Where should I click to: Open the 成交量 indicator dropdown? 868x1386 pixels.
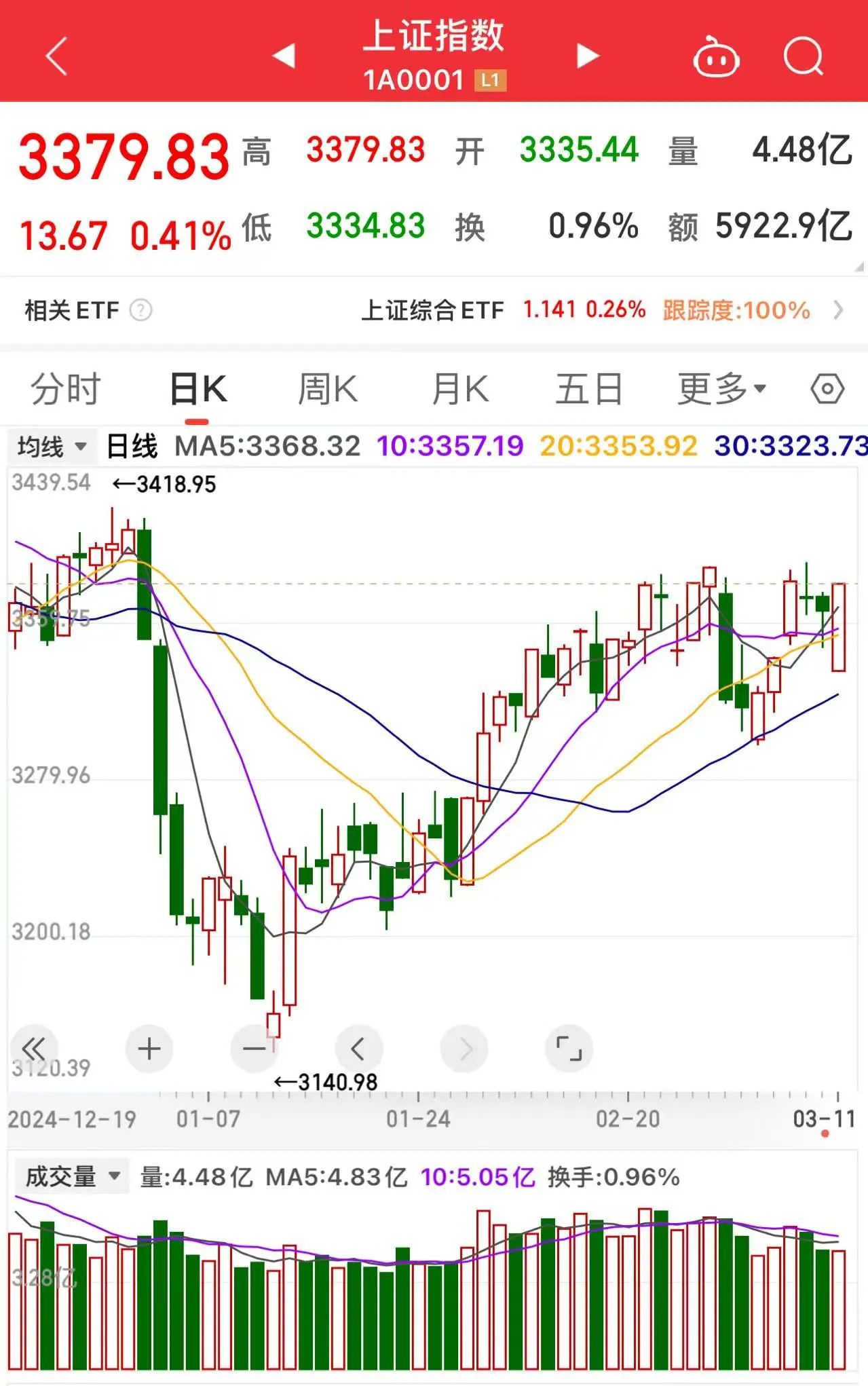click(x=72, y=1176)
